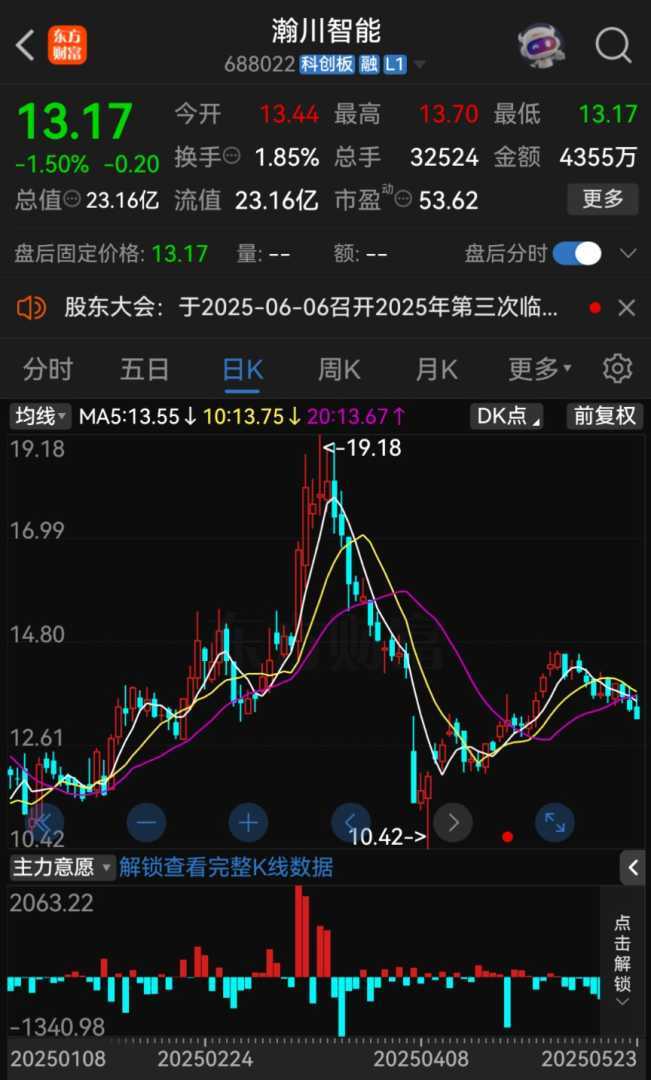
Task: Zoom out the K-line chart
Action: click(x=147, y=823)
